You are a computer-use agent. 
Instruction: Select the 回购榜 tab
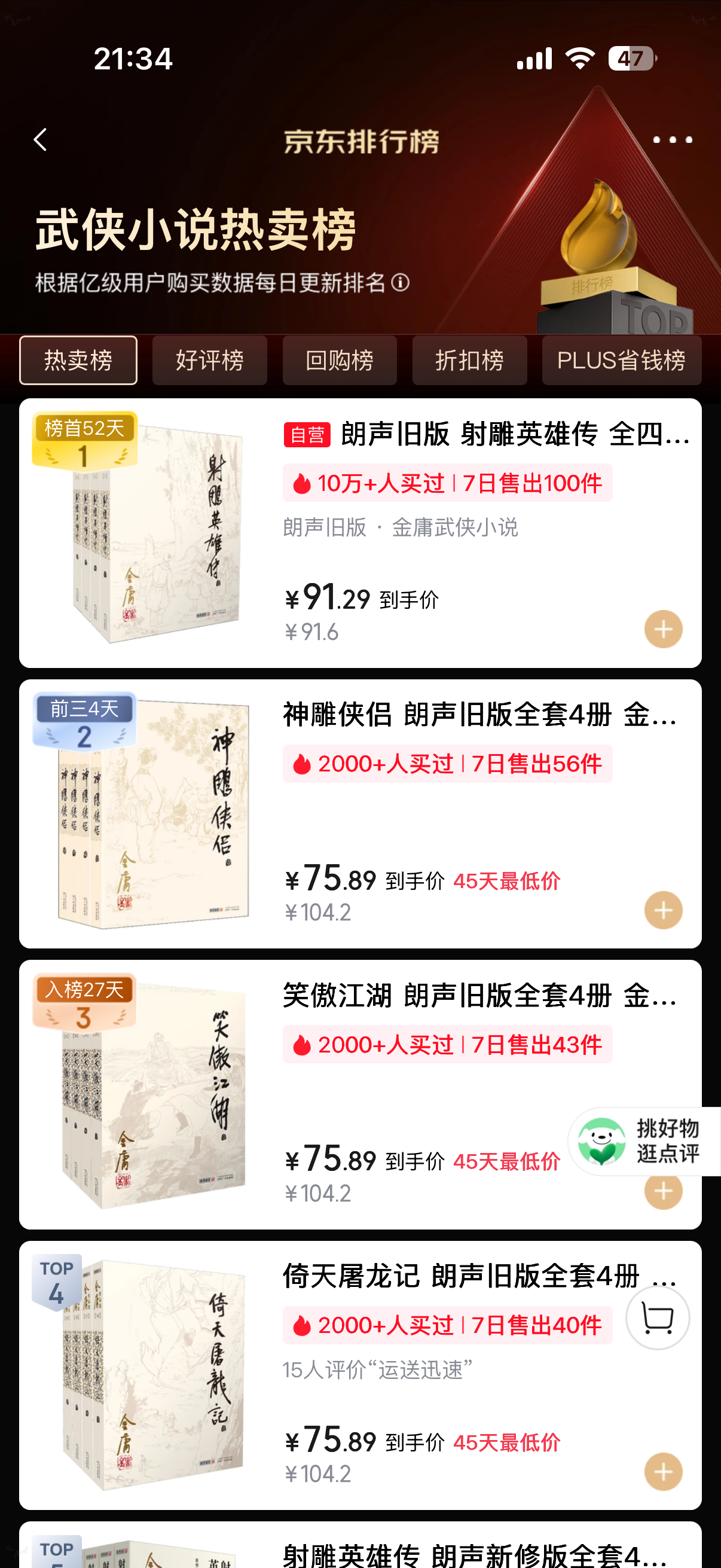click(340, 360)
